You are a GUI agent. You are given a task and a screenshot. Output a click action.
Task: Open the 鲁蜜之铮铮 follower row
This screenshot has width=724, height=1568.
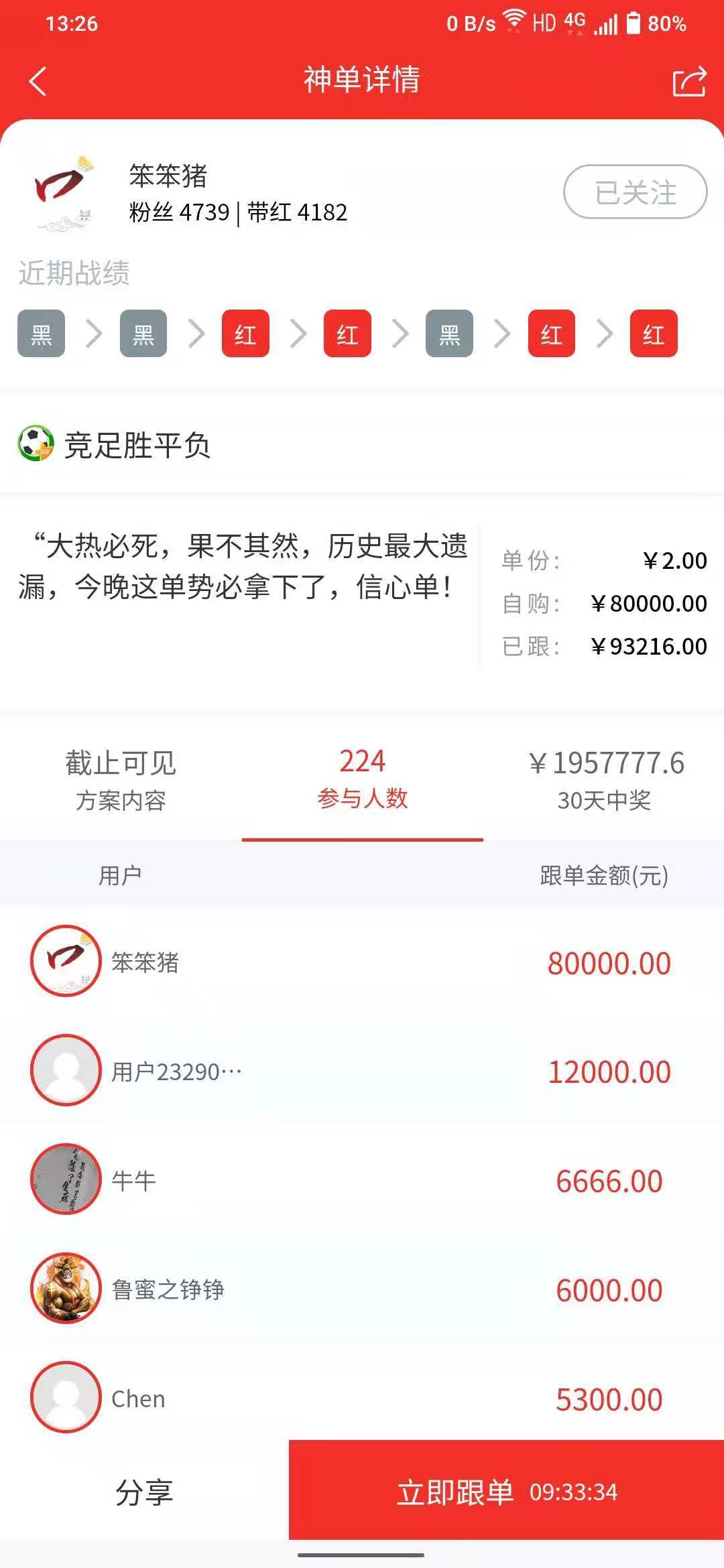[362, 1289]
